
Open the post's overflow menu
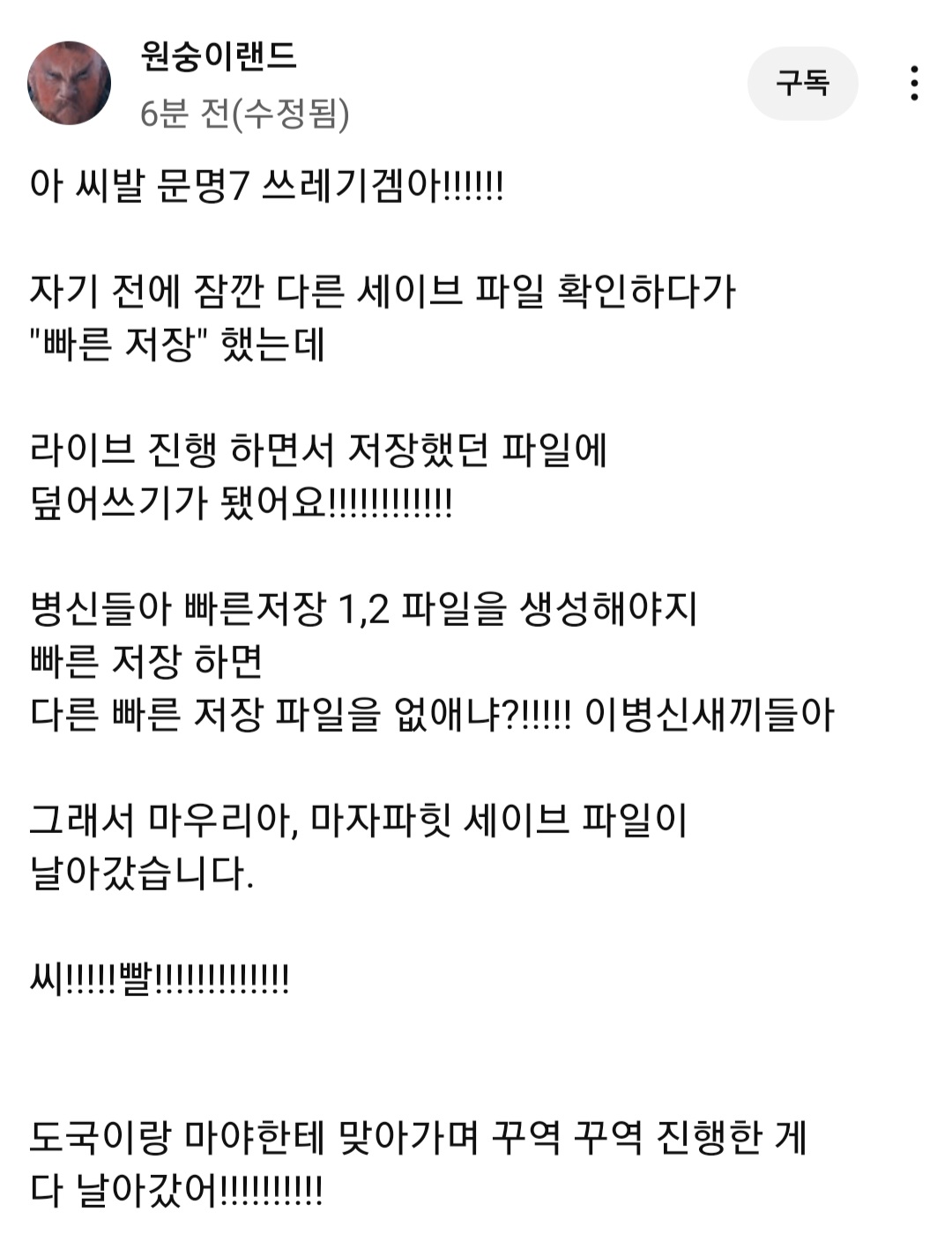pos(914,84)
